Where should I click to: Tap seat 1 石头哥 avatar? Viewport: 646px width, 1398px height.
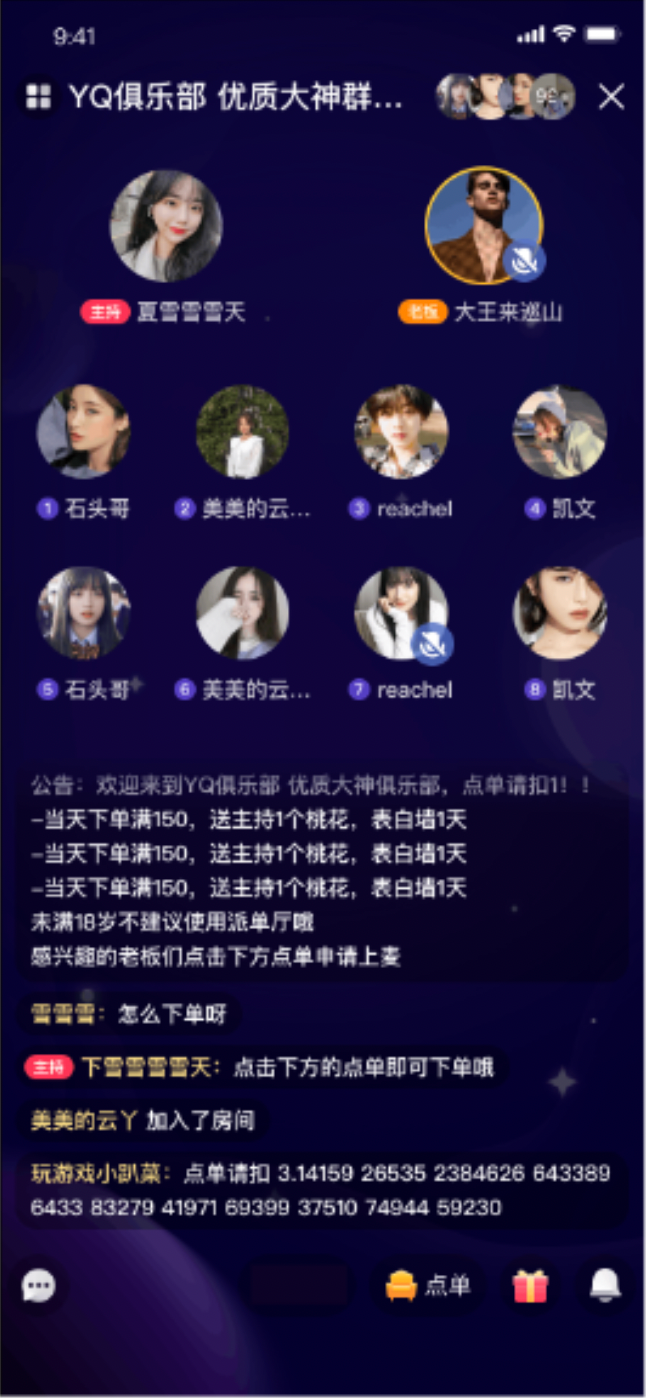coord(83,432)
